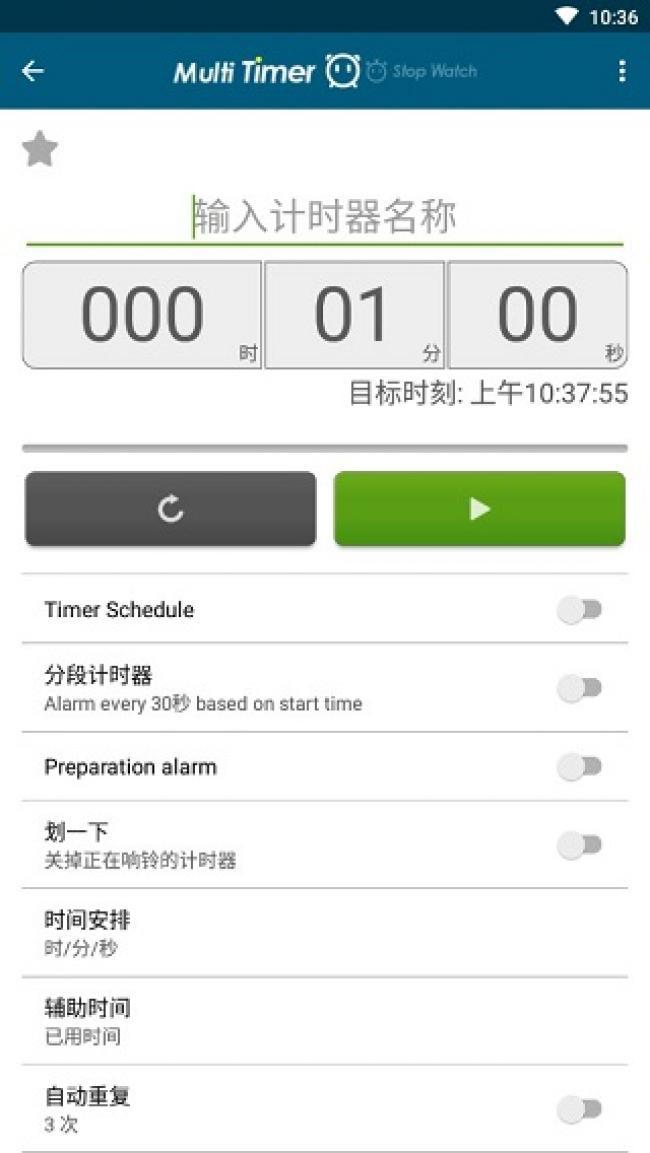Screen dimensions: 650x1153
Task: Open the 时间安排 time format setting
Action: click(324, 933)
